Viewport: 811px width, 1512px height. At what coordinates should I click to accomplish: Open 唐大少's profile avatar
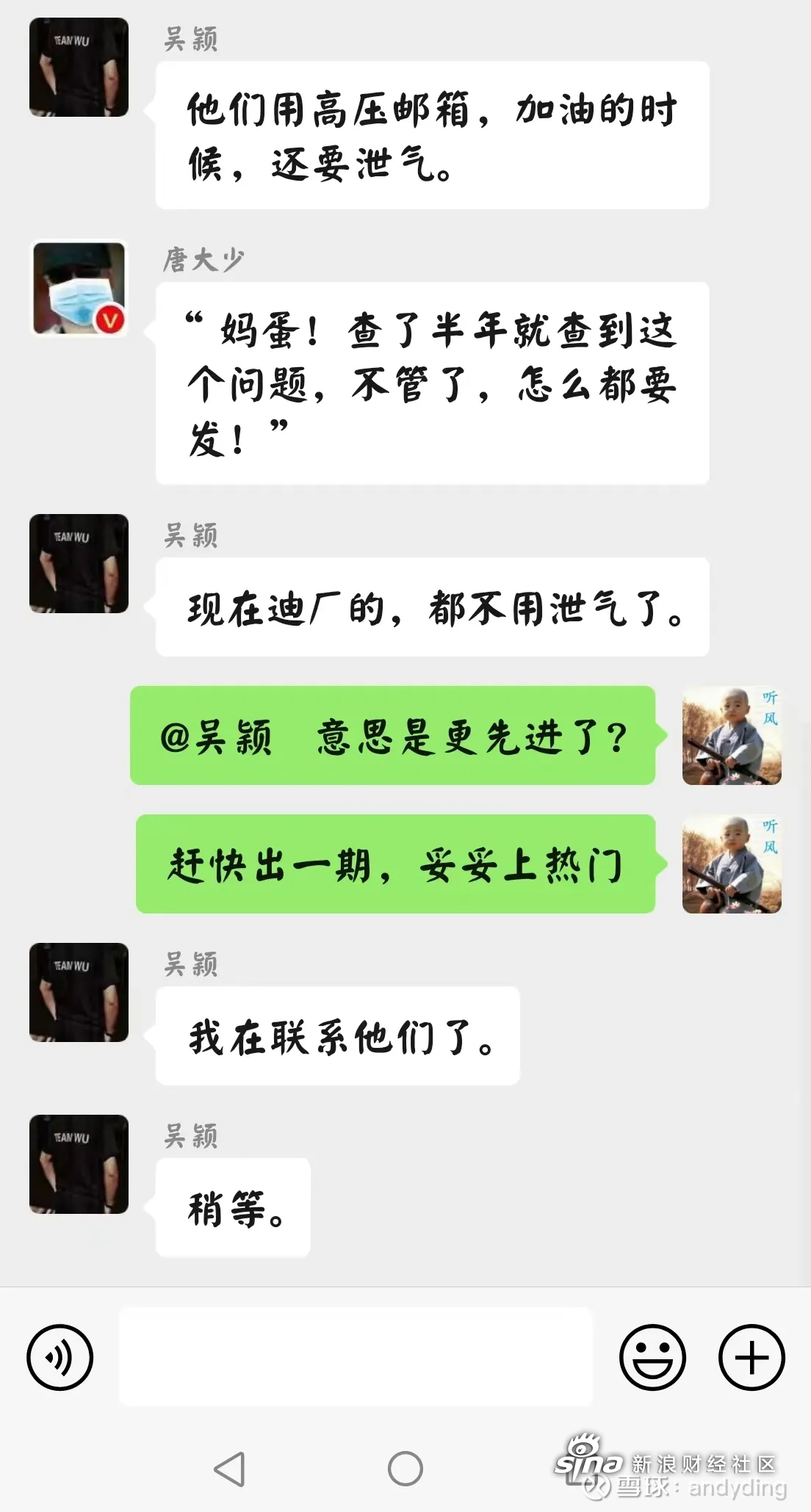(x=79, y=289)
